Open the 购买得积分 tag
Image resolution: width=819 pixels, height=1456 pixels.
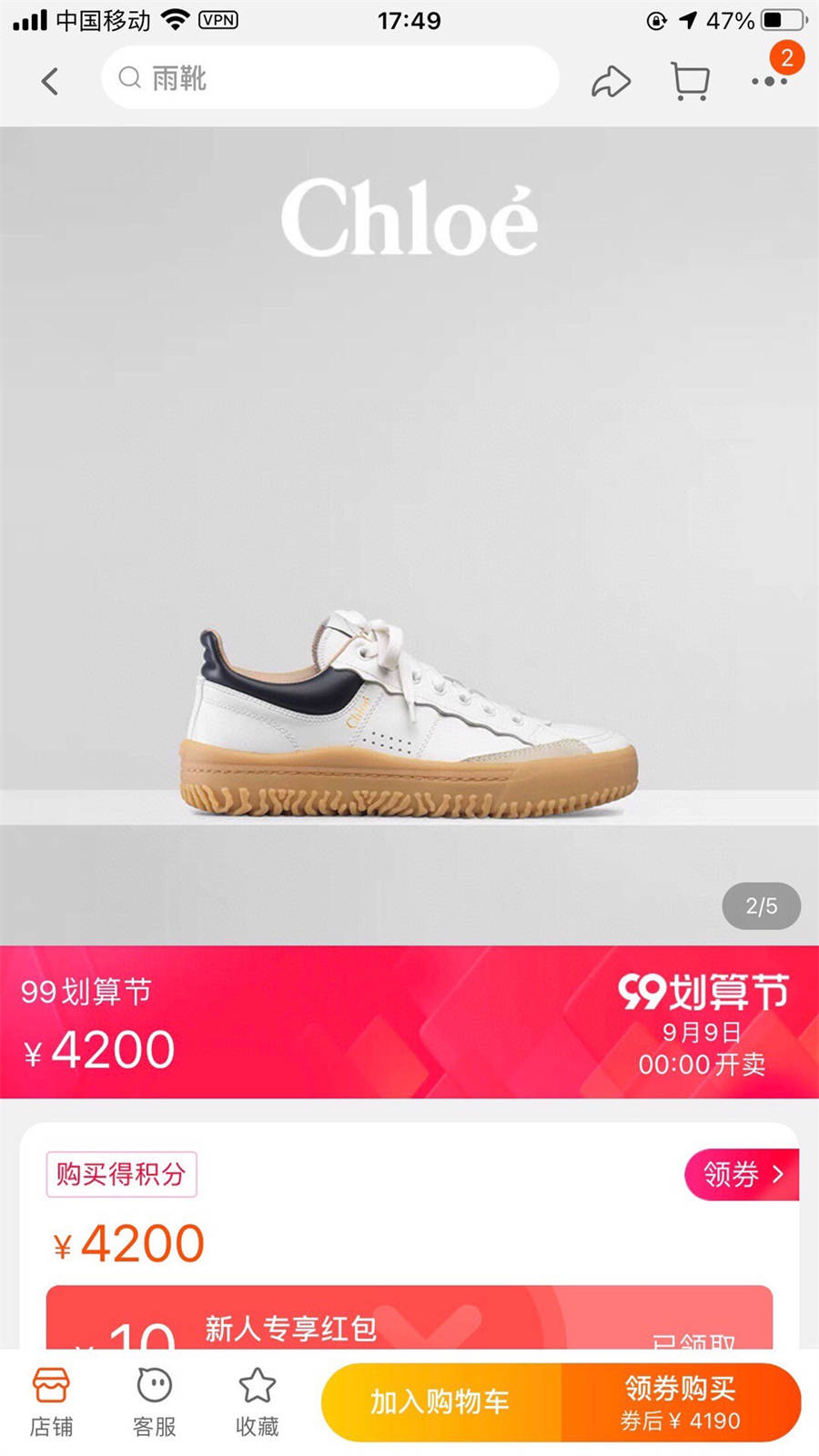click(x=121, y=1174)
